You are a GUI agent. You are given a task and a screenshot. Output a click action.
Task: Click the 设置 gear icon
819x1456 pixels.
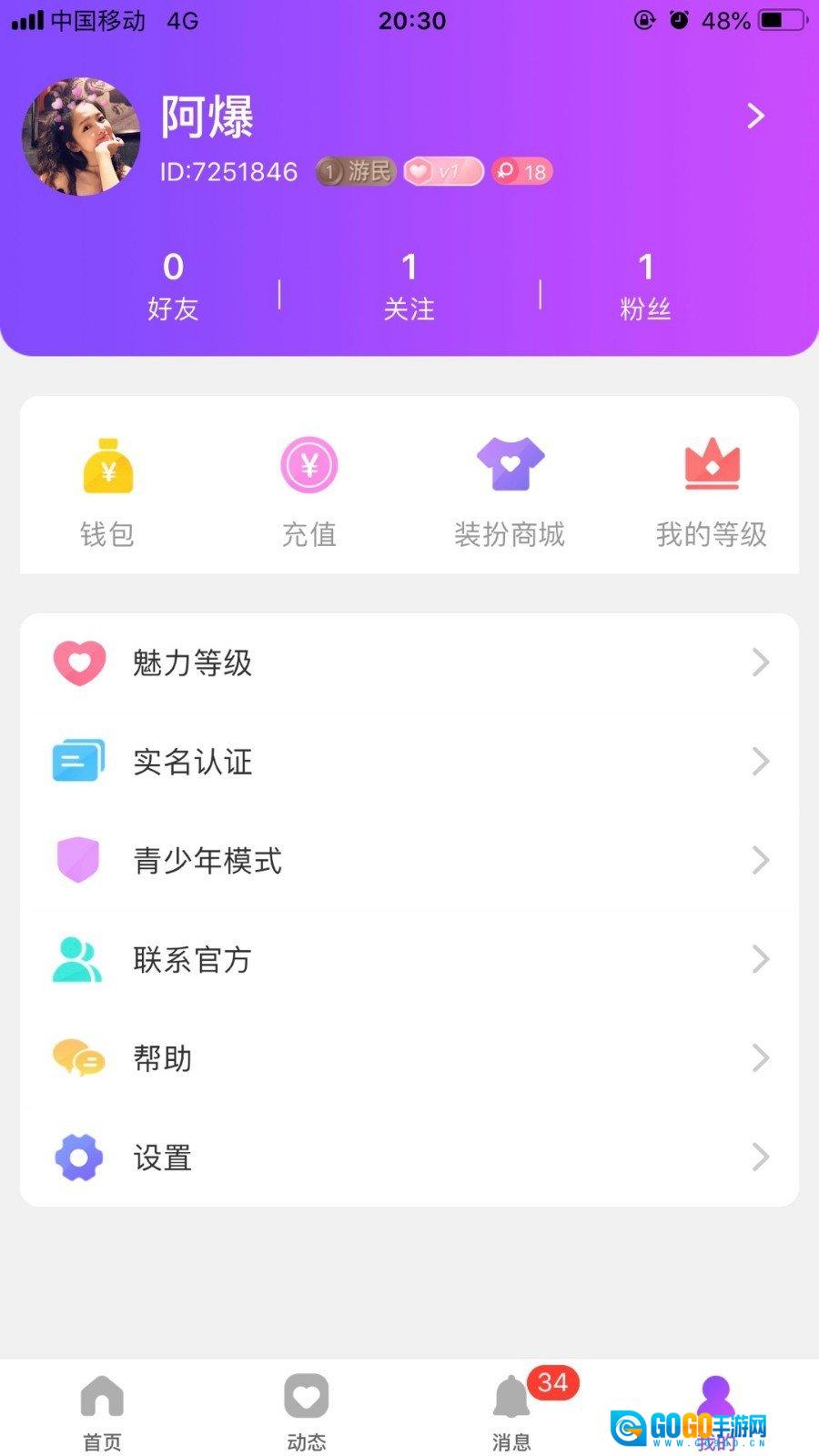(x=78, y=1157)
